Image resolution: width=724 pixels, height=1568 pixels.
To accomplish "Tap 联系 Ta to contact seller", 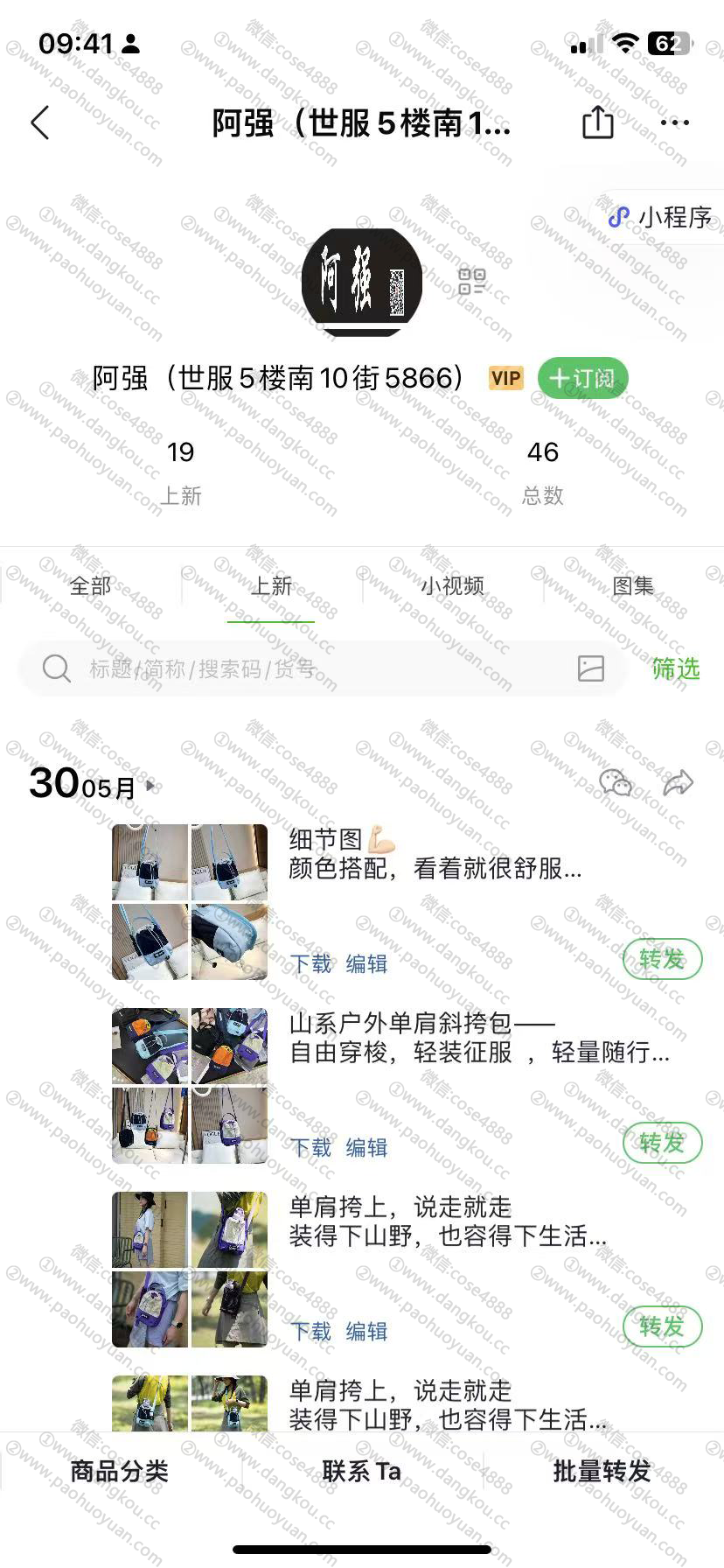I will 362,1472.
